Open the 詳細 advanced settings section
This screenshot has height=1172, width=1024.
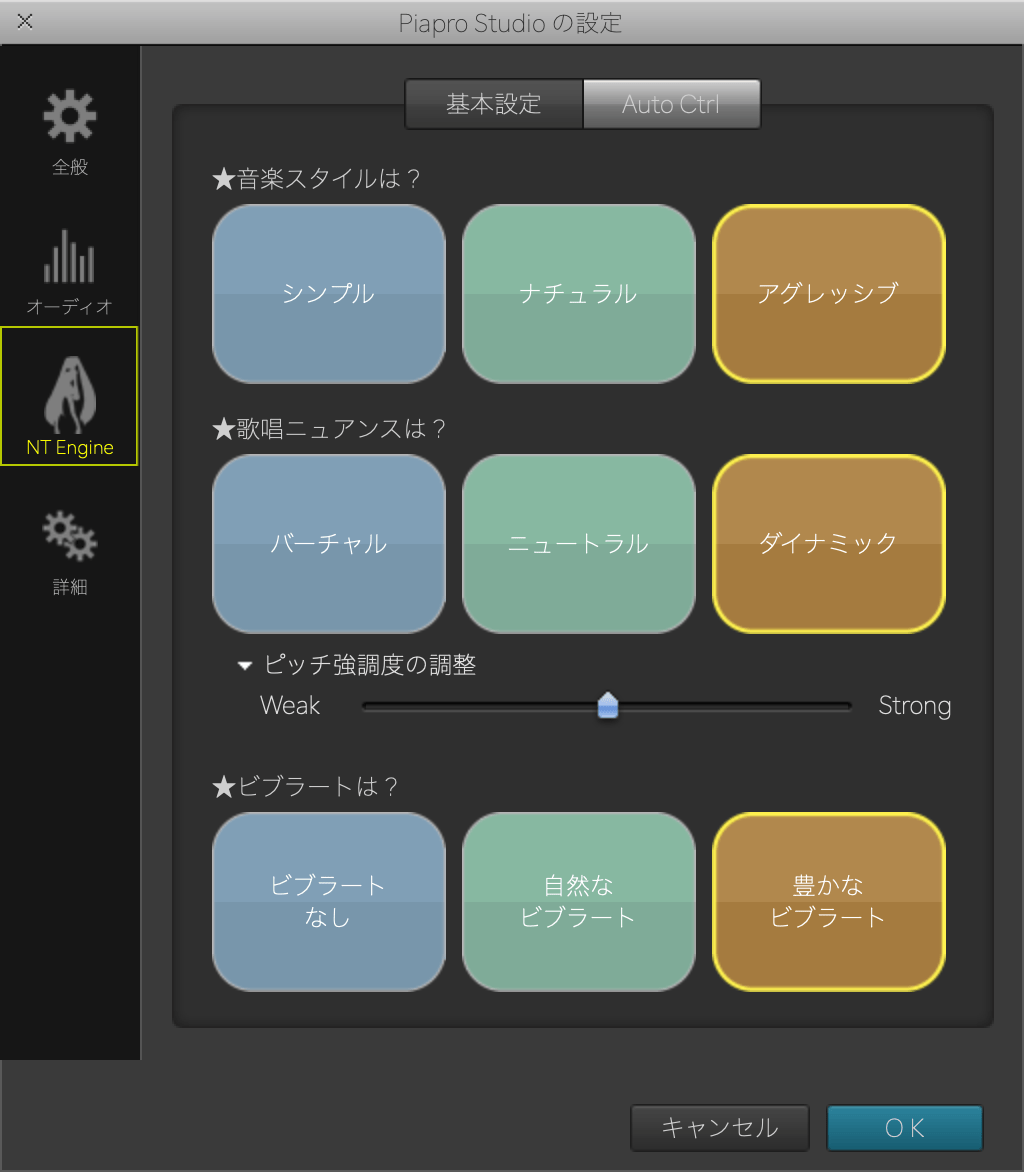click(x=70, y=553)
